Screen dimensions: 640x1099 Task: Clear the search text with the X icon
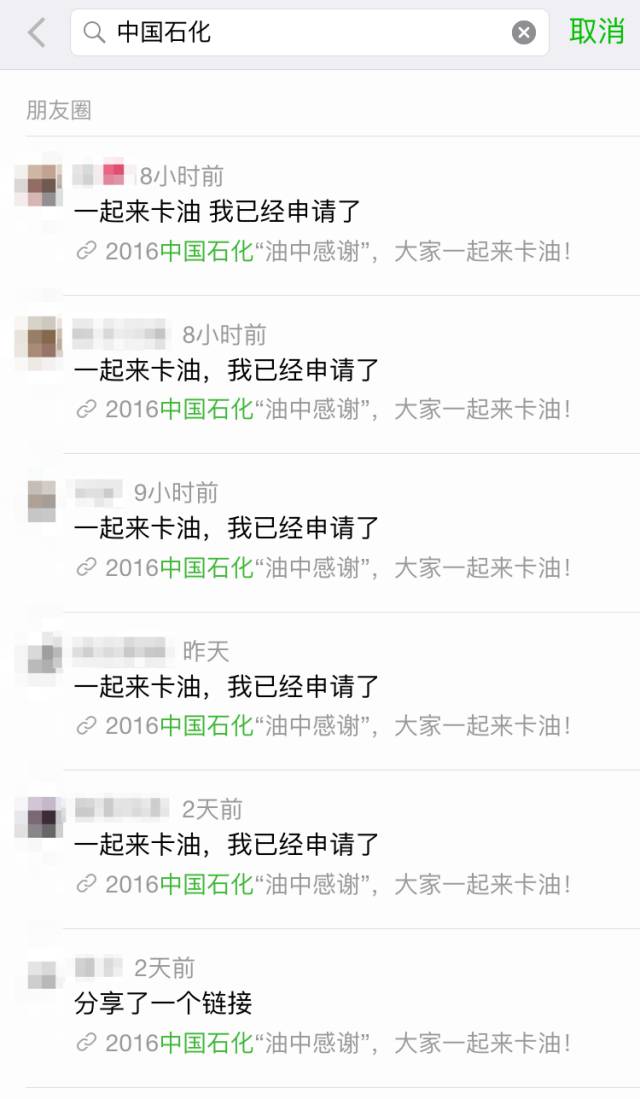pyautogui.click(x=524, y=33)
